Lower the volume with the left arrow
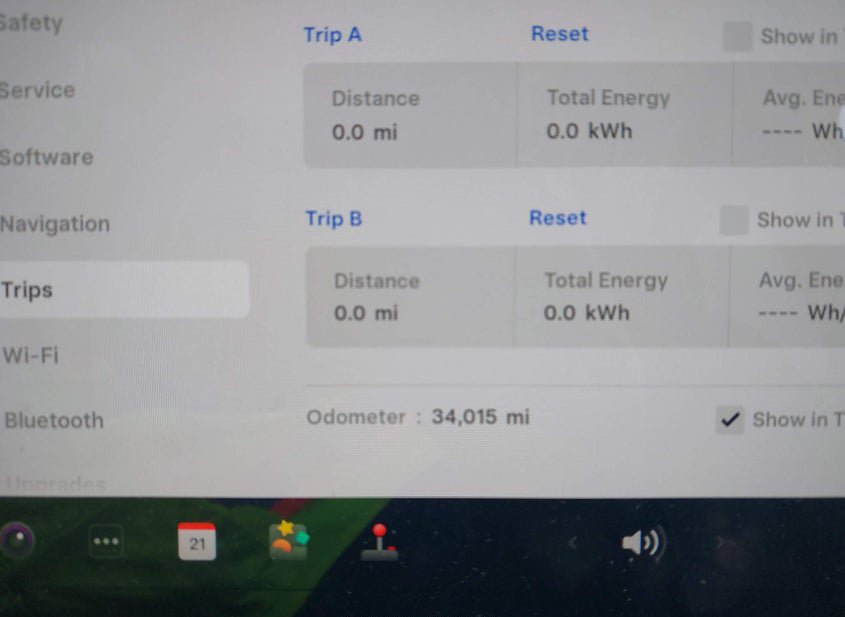 572,543
